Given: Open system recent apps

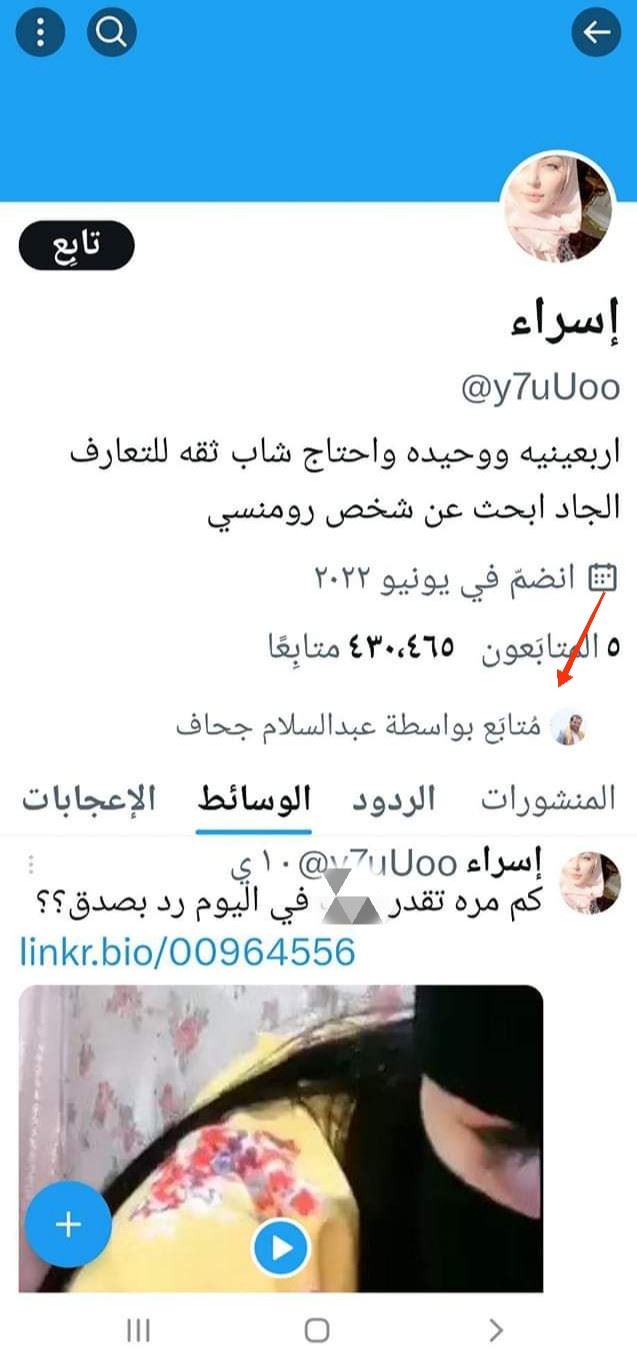Looking at the screenshot, I should [138, 1330].
